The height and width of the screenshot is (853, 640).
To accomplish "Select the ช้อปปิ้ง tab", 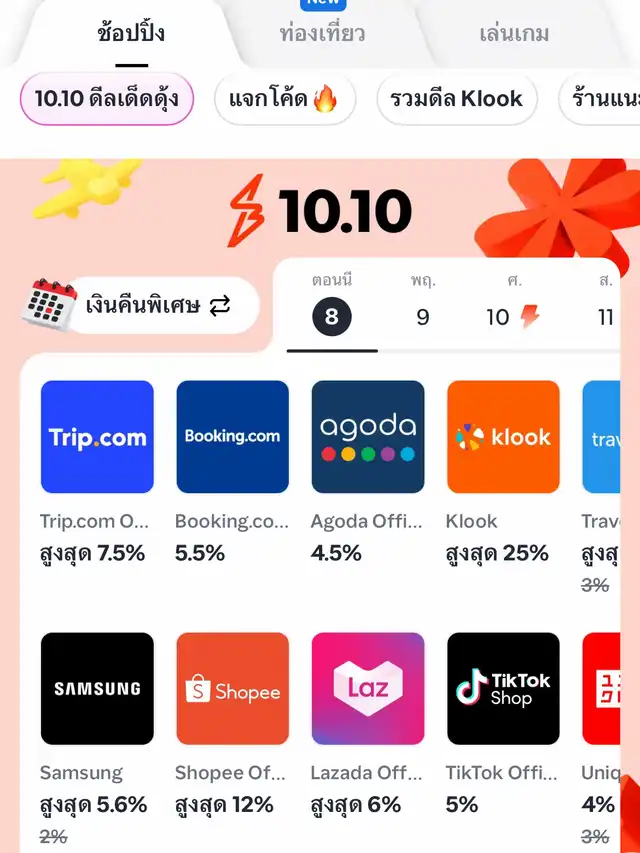I will (131, 33).
